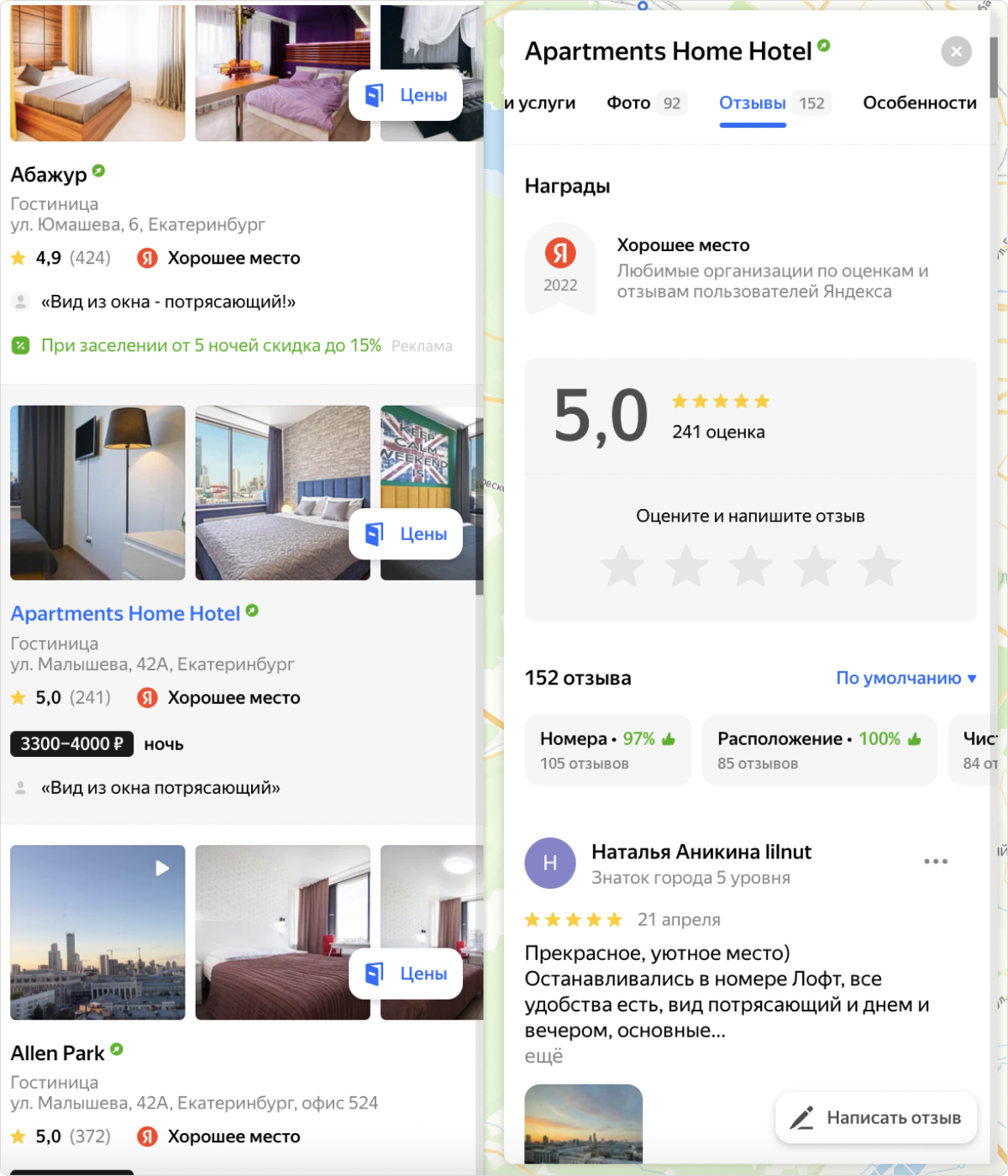Viewport: 1008px width, 1176px height.
Task: Open the Allen Park hotel listing
Action: (57, 1053)
